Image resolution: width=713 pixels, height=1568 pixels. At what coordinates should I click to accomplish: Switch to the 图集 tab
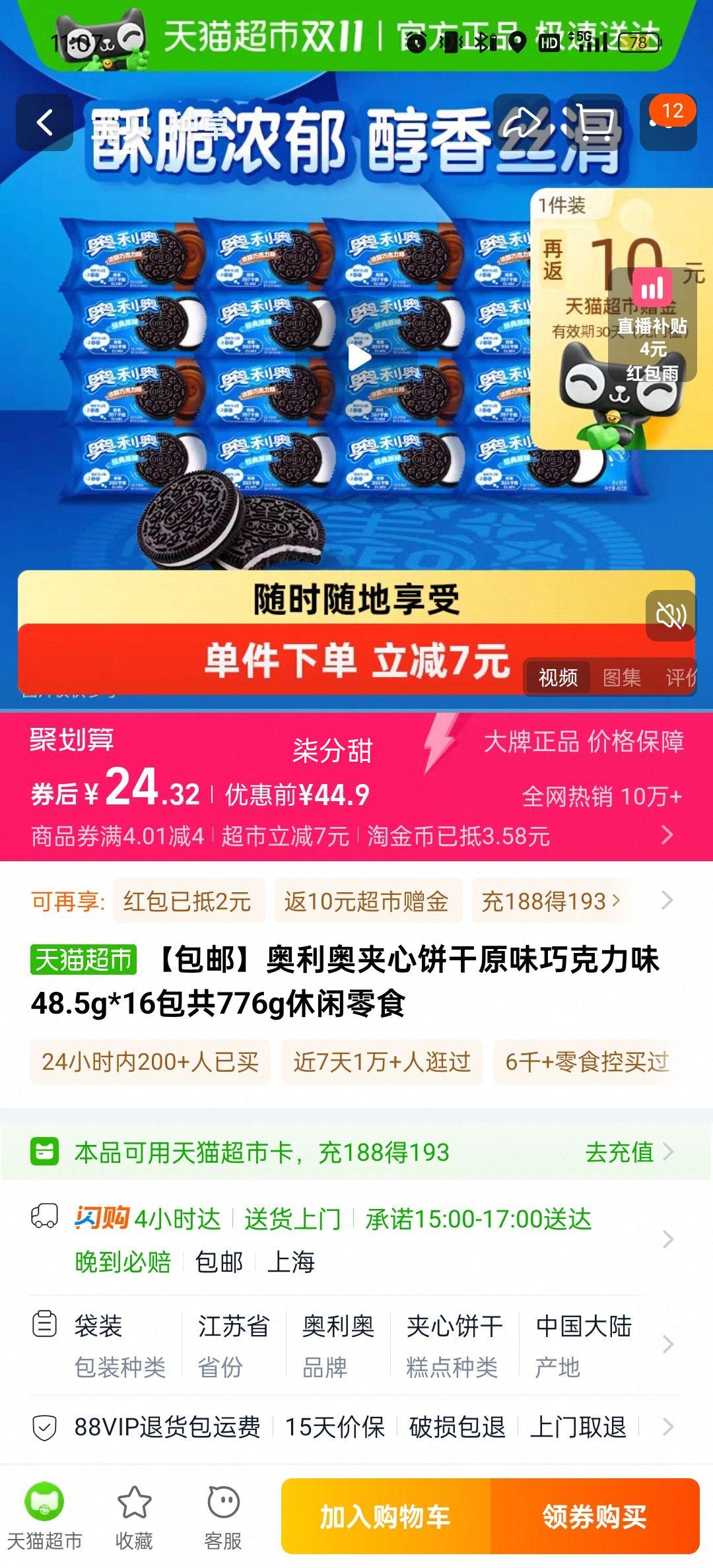point(621,677)
